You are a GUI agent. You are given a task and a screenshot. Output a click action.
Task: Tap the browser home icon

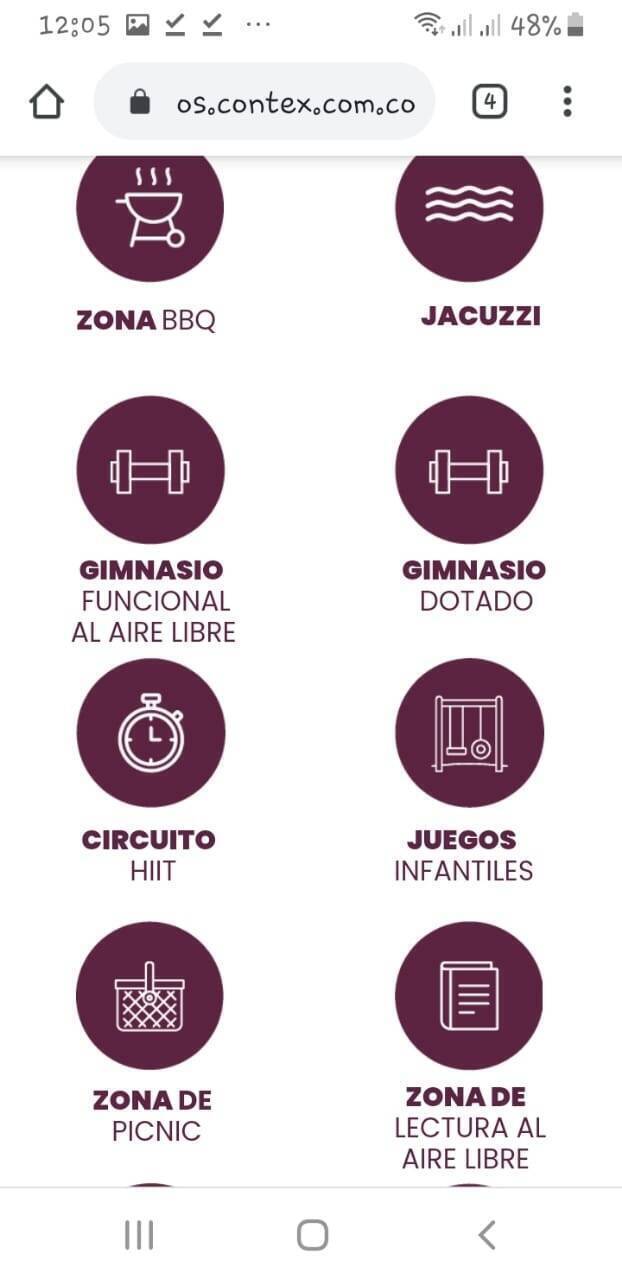[47, 102]
